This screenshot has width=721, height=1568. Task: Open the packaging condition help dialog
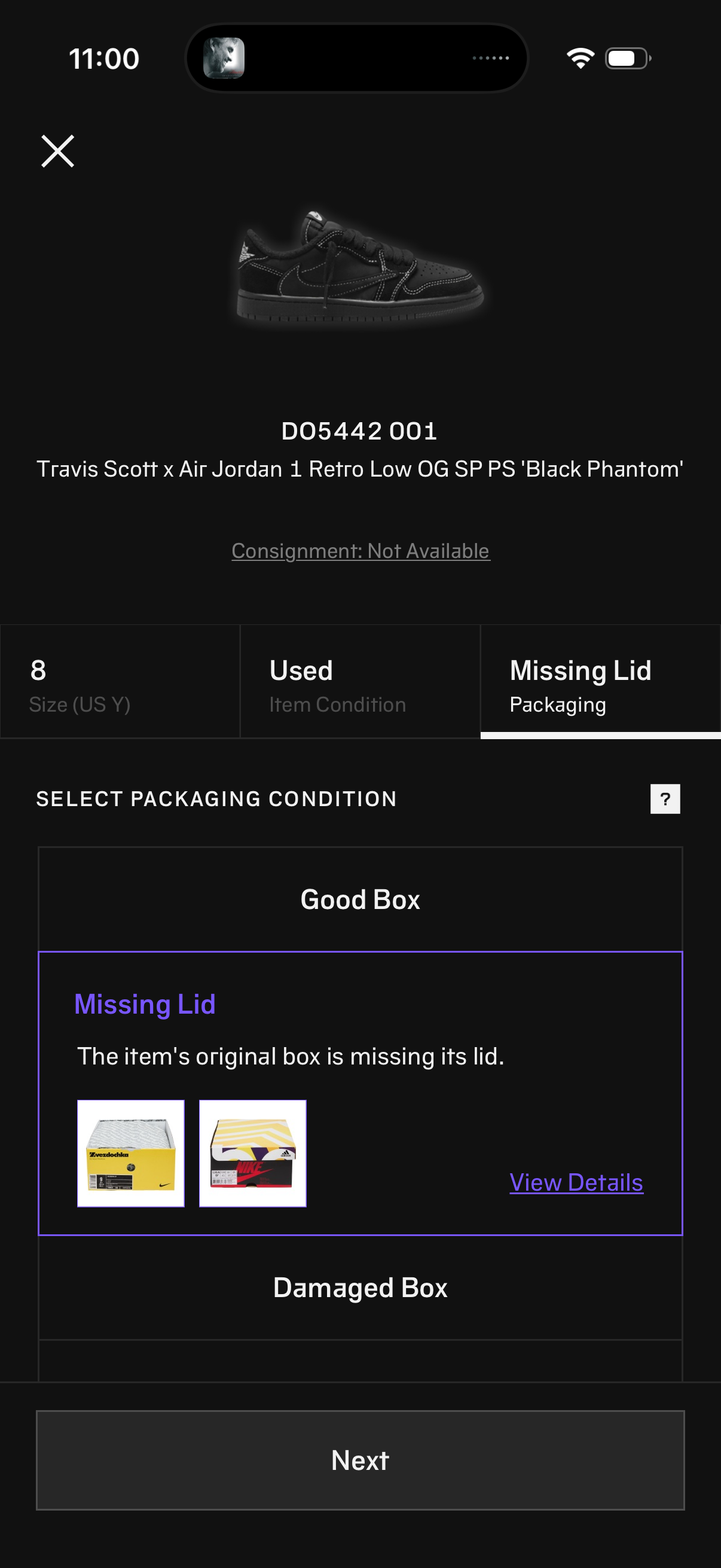(x=664, y=798)
